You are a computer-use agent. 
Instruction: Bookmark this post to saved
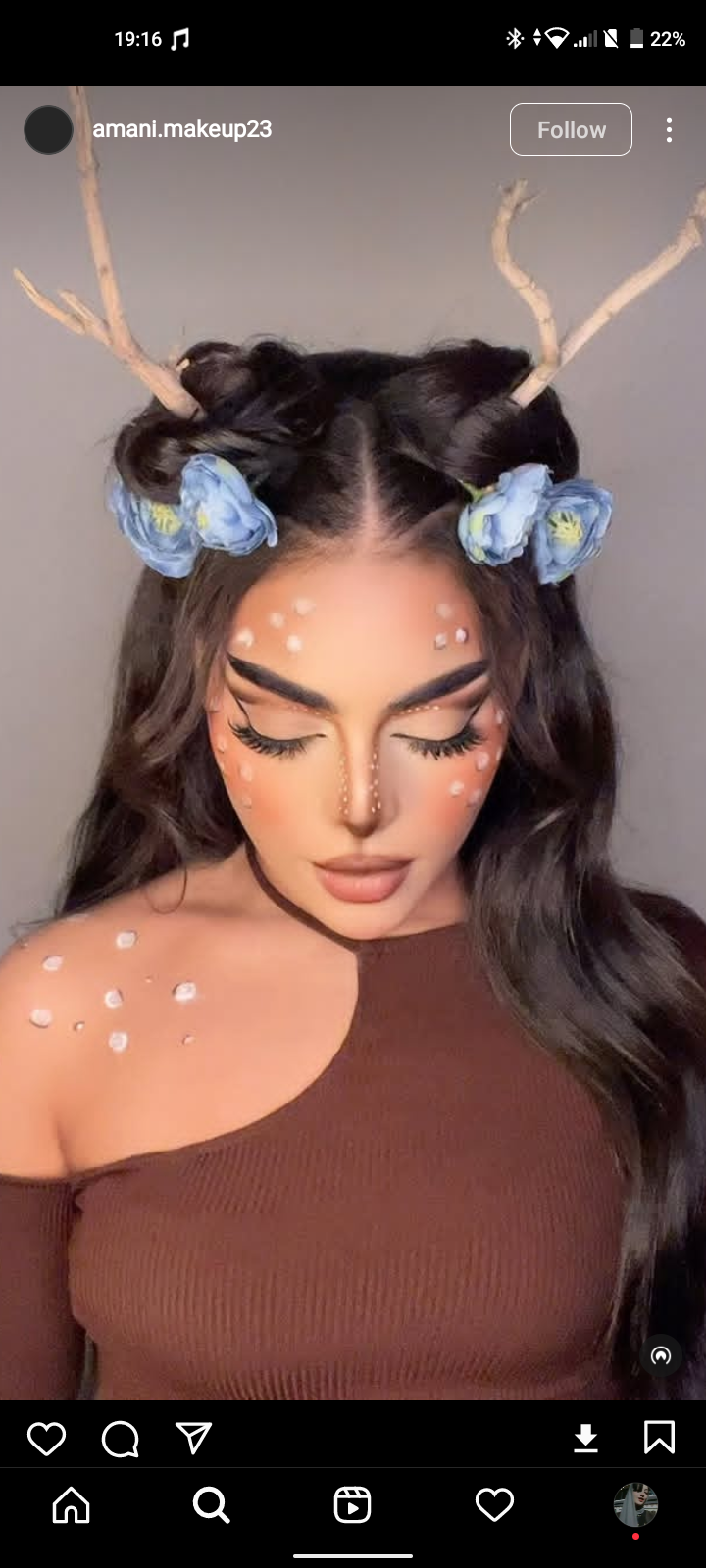point(659,1438)
